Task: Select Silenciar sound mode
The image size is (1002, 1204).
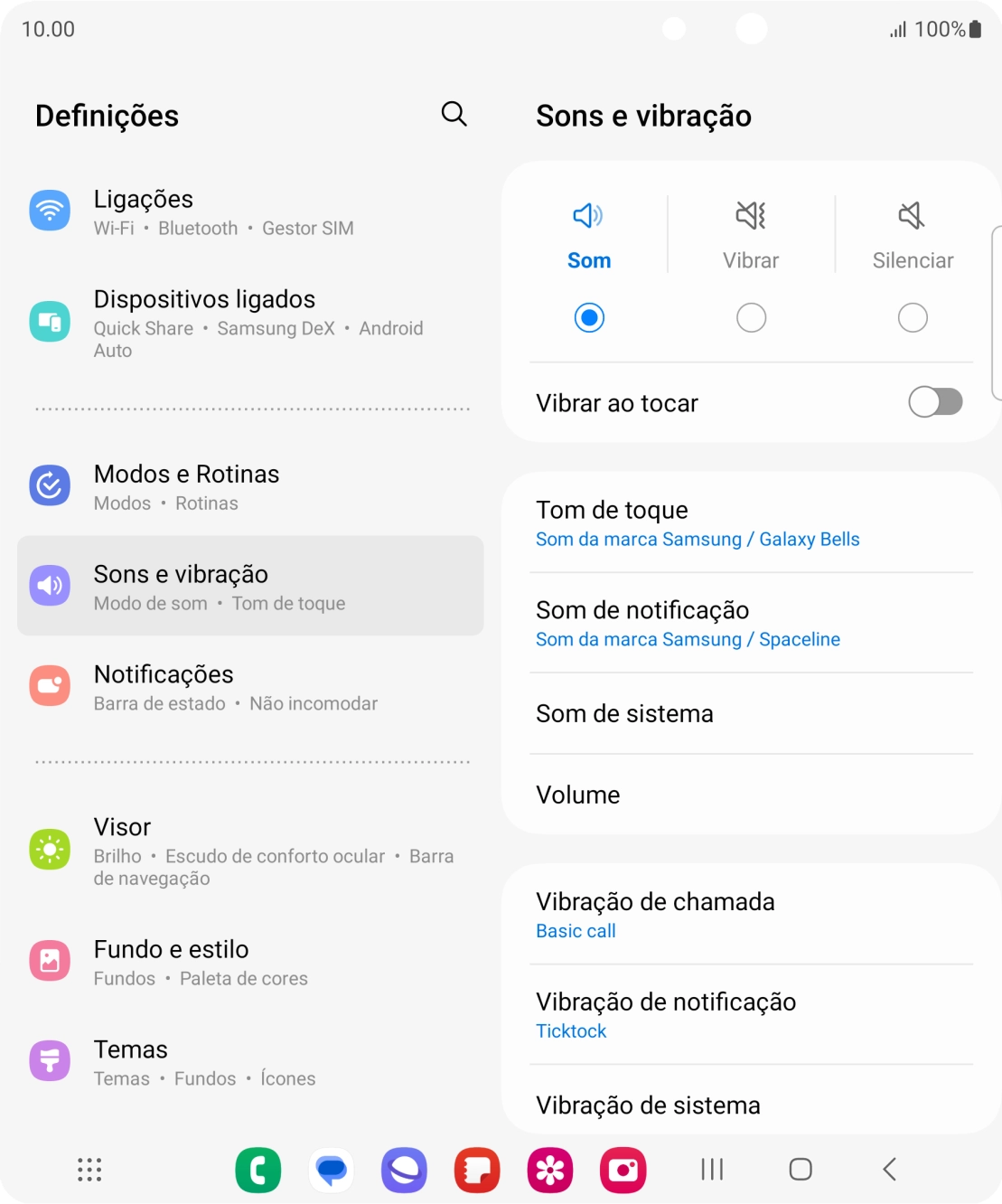Action: [913, 317]
